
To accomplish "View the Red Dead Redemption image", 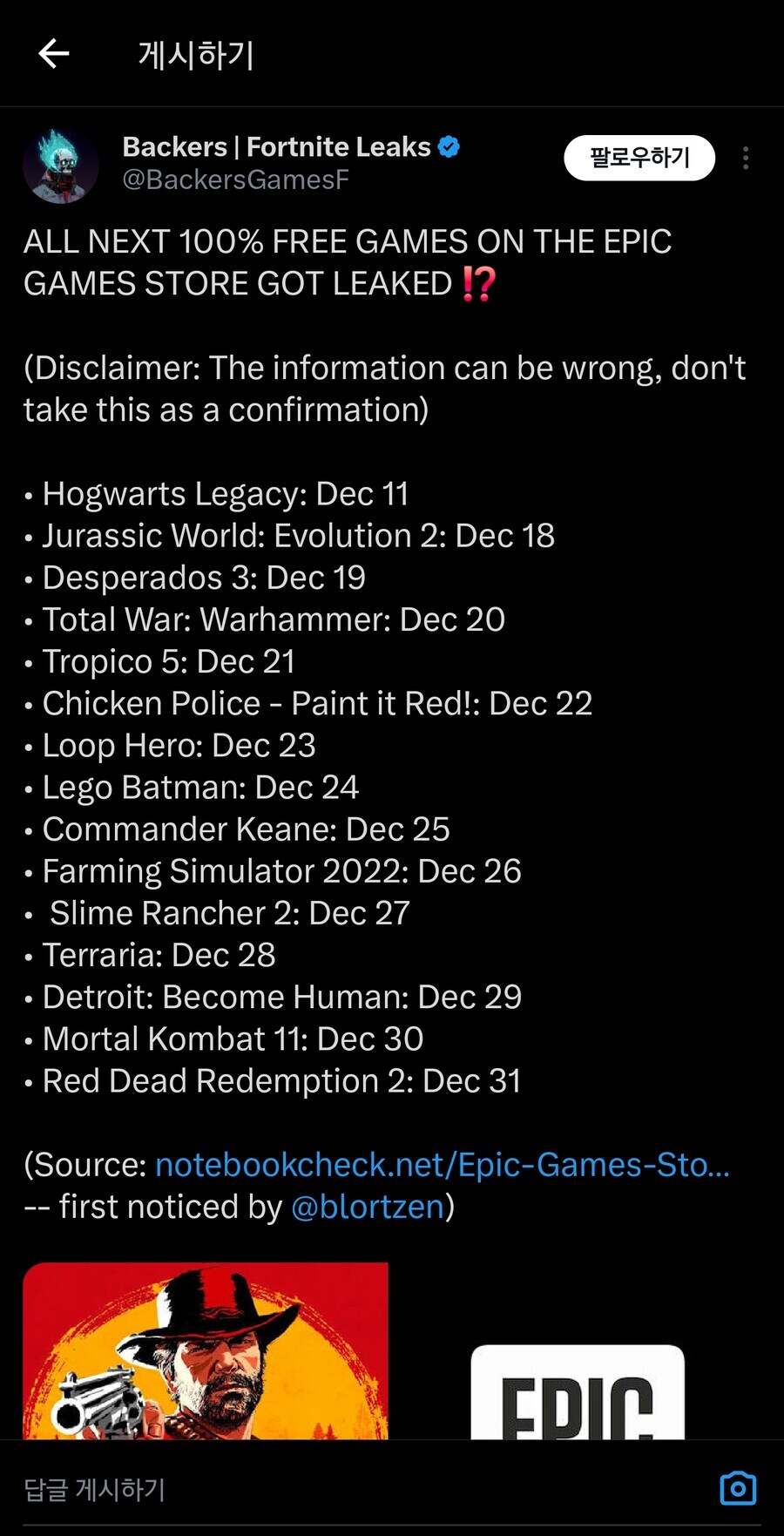I will tap(206, 1350).
